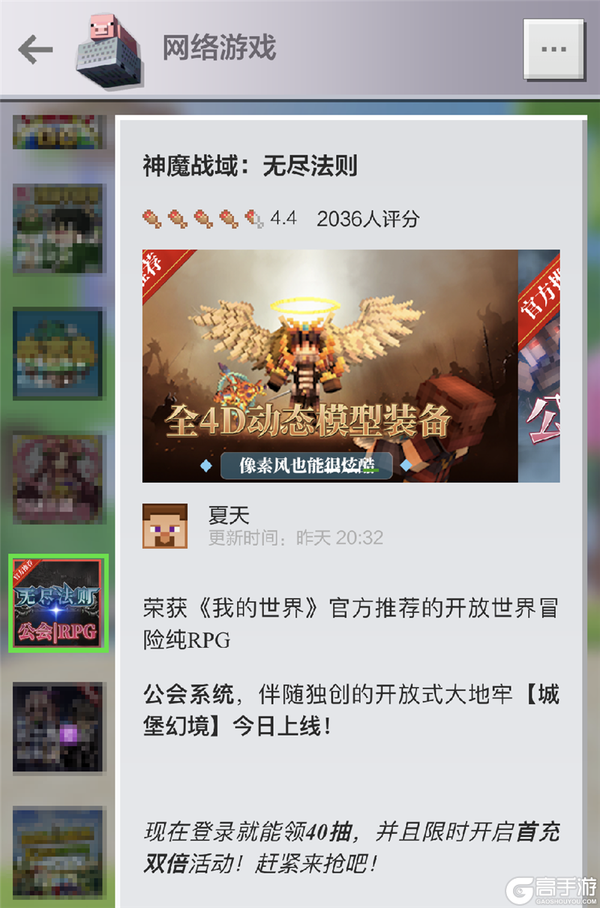Go back with the arrow icon
600x908 pixels.
pyautogui.click(x=36, y=49)
